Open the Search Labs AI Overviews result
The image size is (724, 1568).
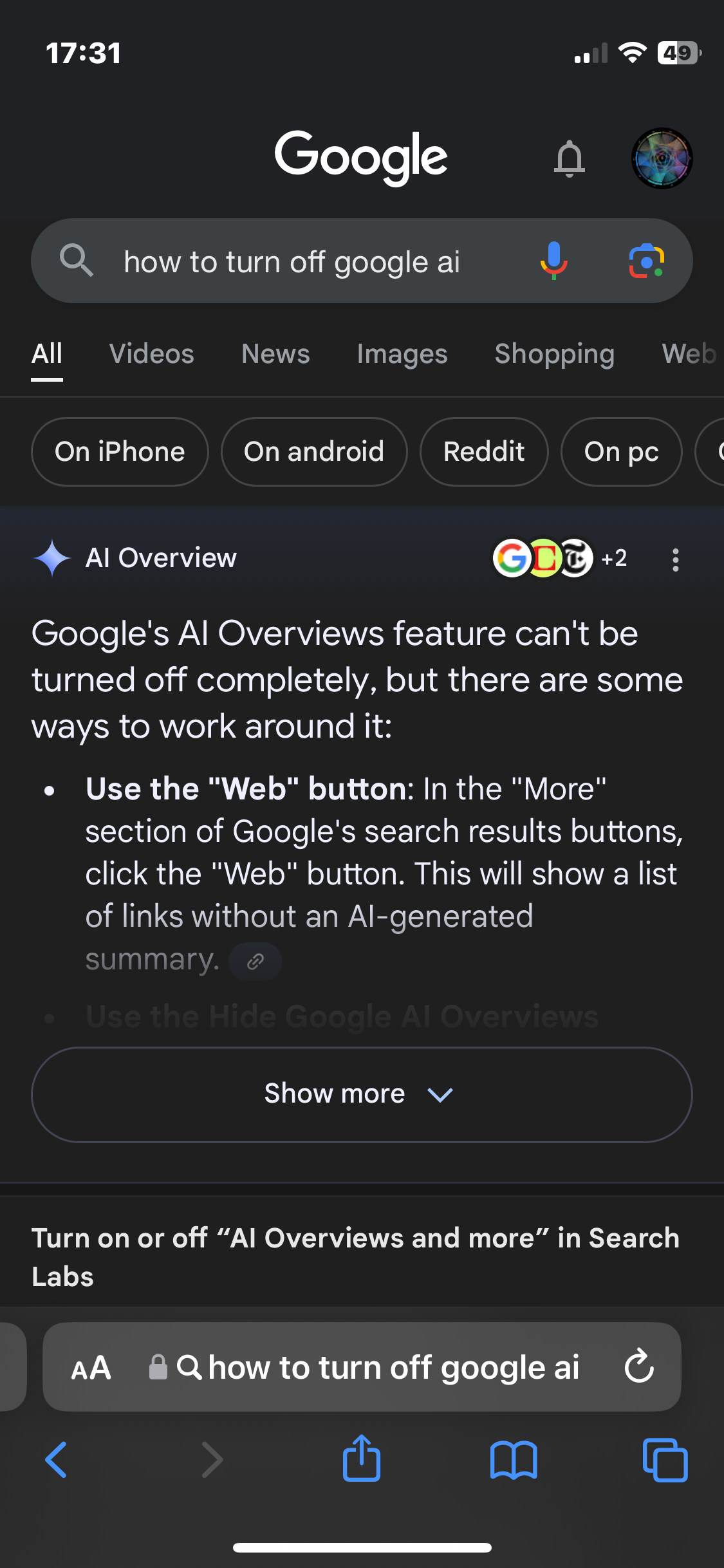(355, 1256)
